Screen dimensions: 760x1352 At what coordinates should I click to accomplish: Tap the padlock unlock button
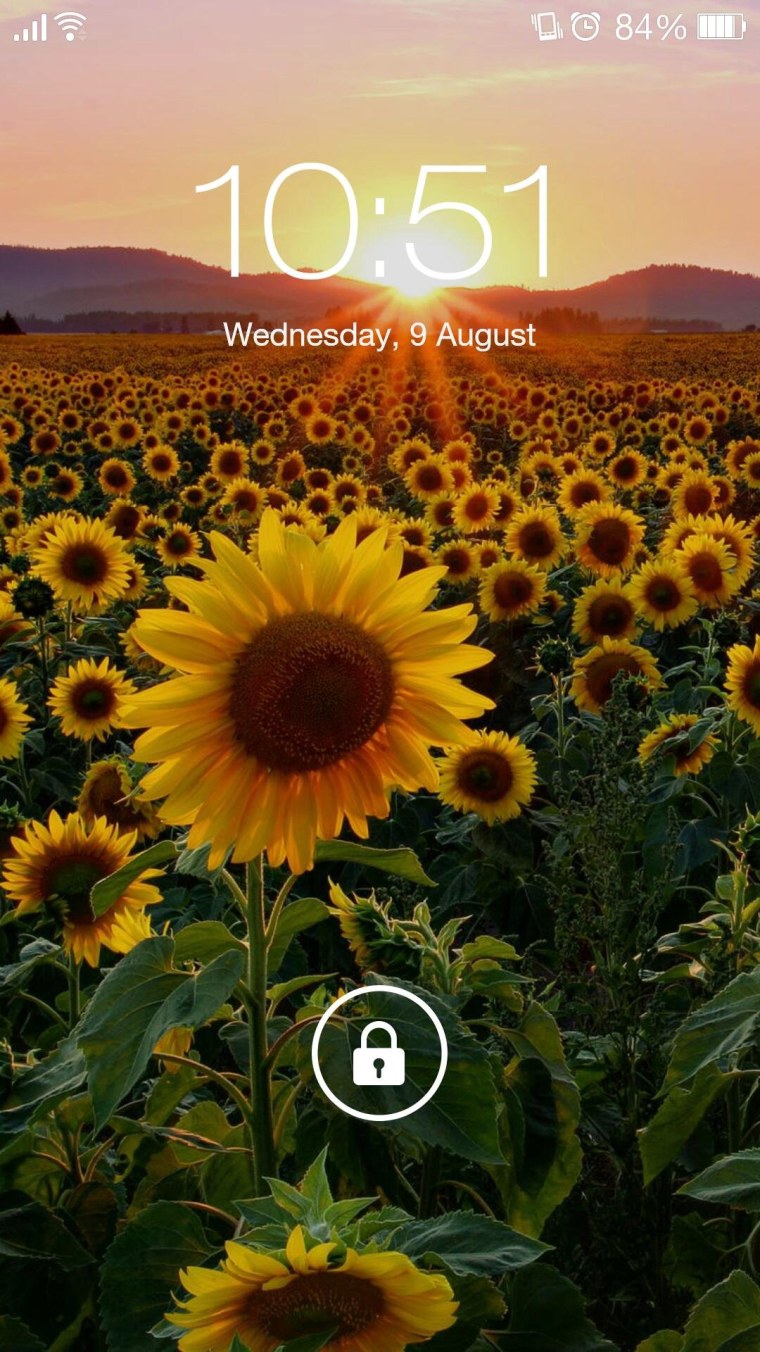(379, 1053)
